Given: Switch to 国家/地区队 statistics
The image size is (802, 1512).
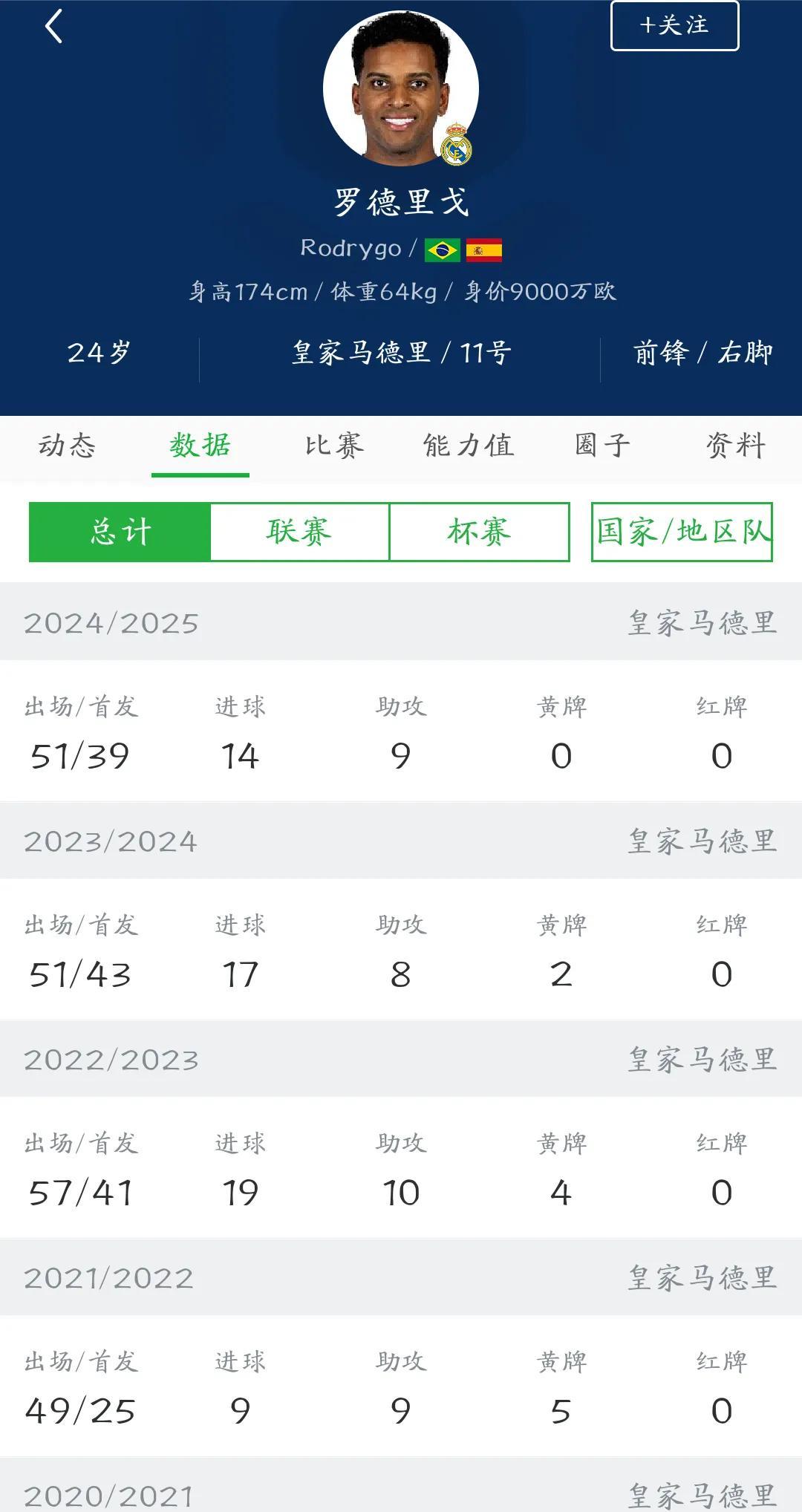Looking at the screenshot, I should tap(682, 532).
